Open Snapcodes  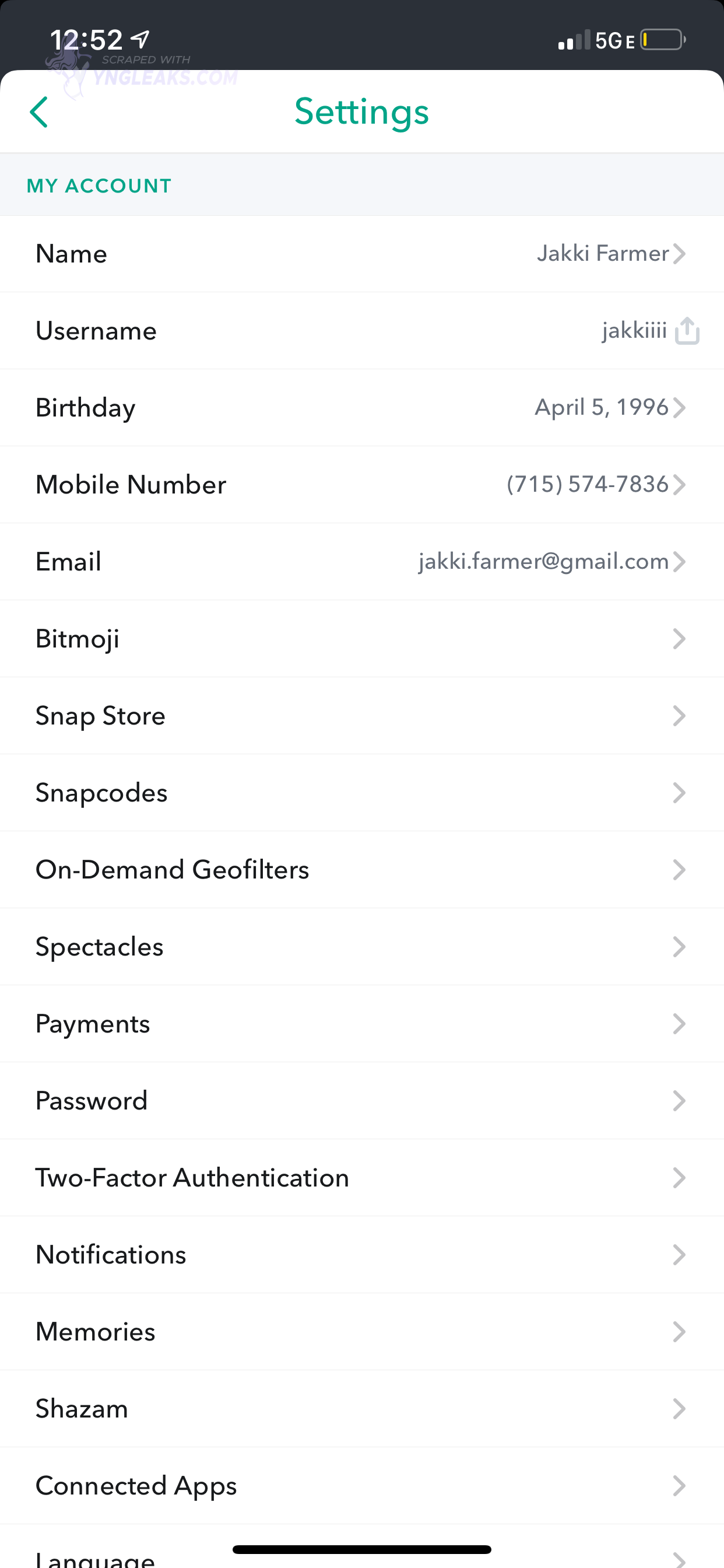[361, 793]
